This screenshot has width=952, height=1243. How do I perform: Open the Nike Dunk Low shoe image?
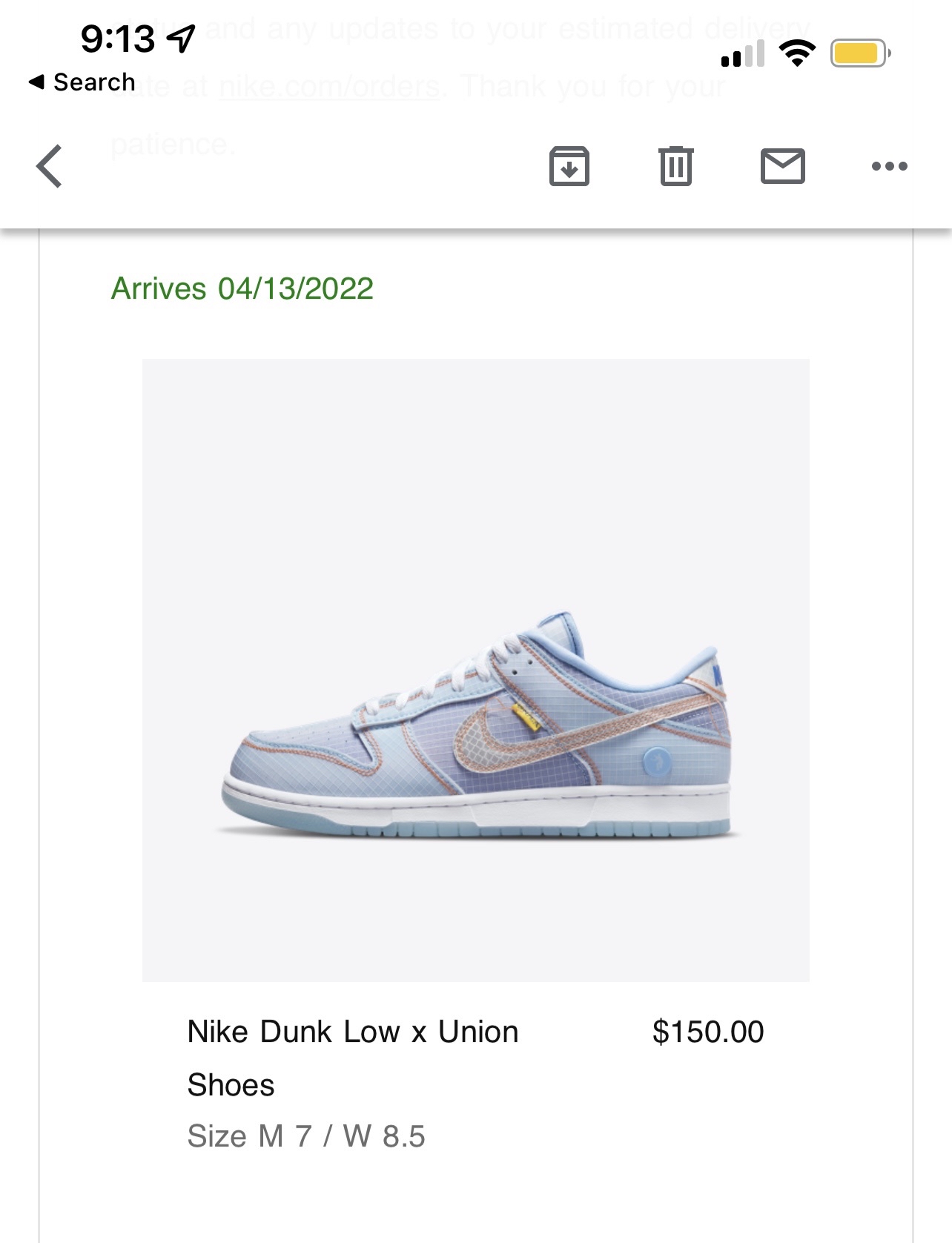tap(475, 670)
